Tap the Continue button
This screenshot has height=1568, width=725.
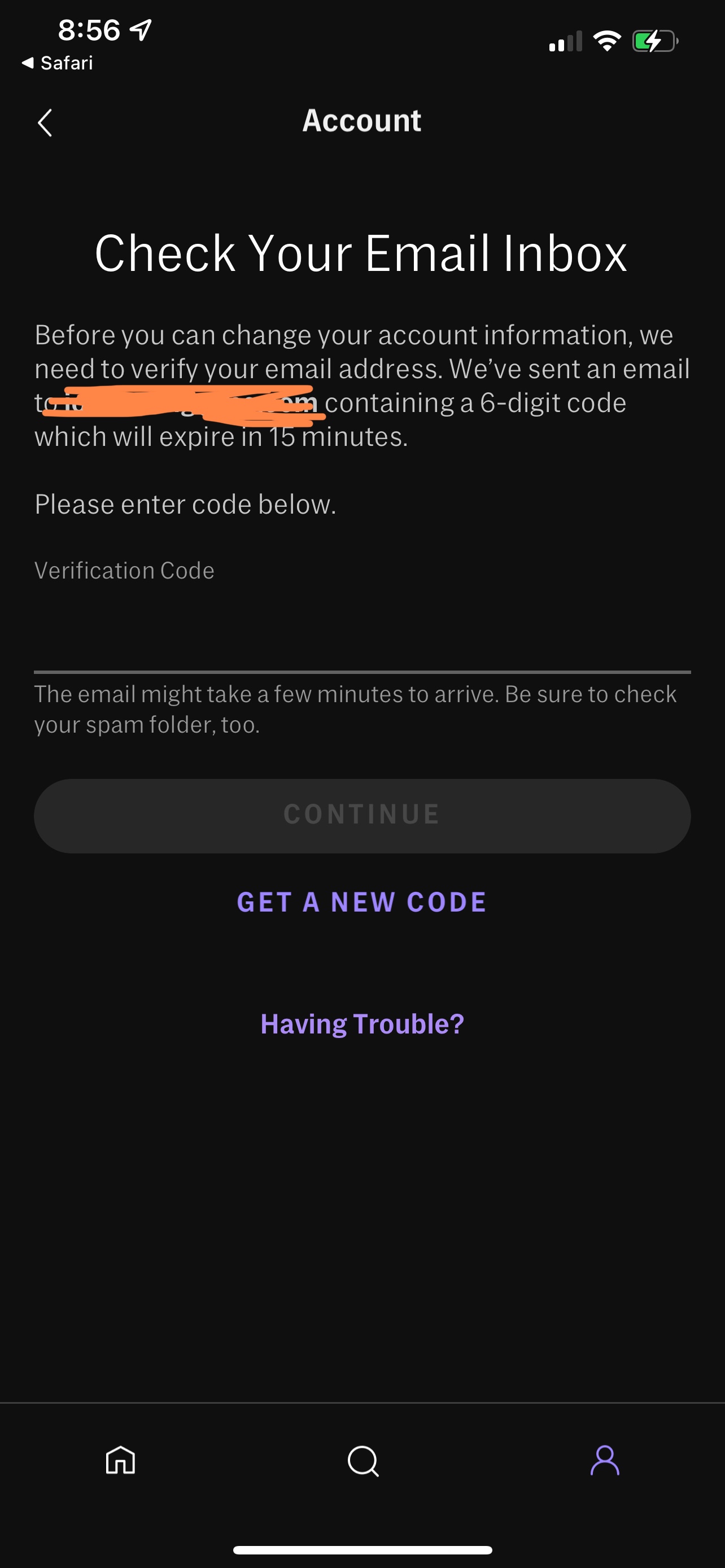[362, 816]
